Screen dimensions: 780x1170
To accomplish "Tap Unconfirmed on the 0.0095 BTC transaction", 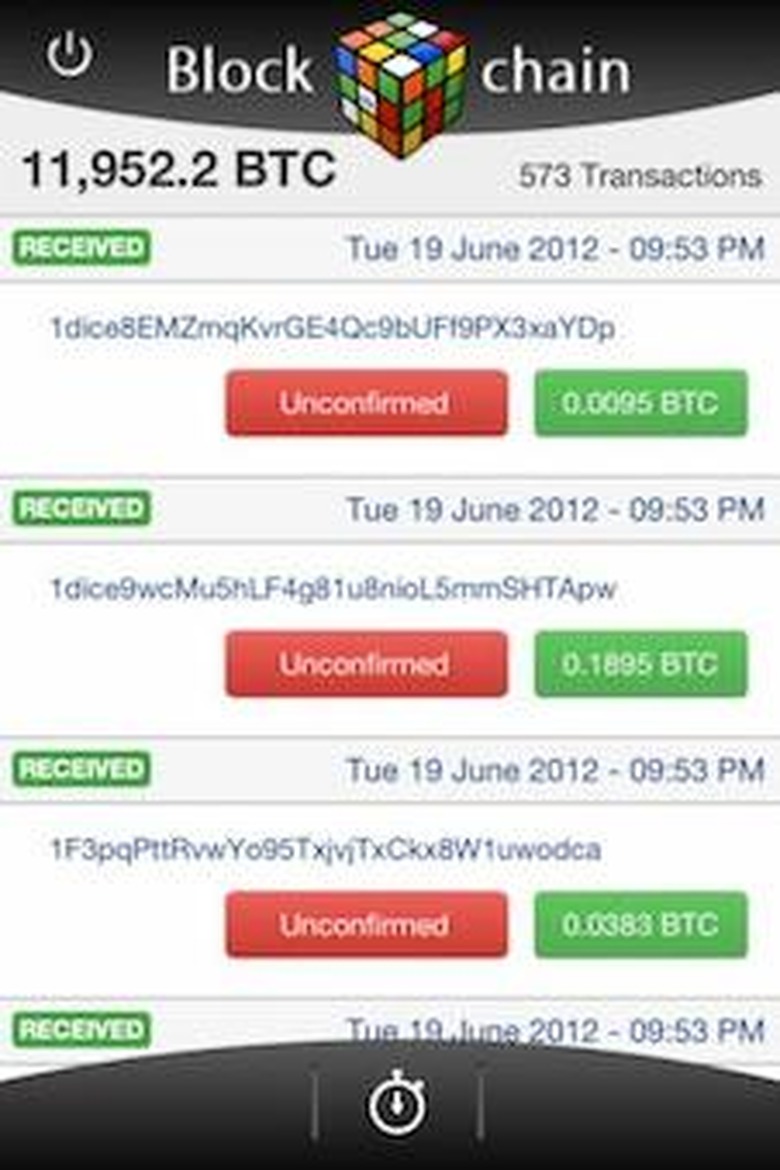I will (x=366, y=403).
